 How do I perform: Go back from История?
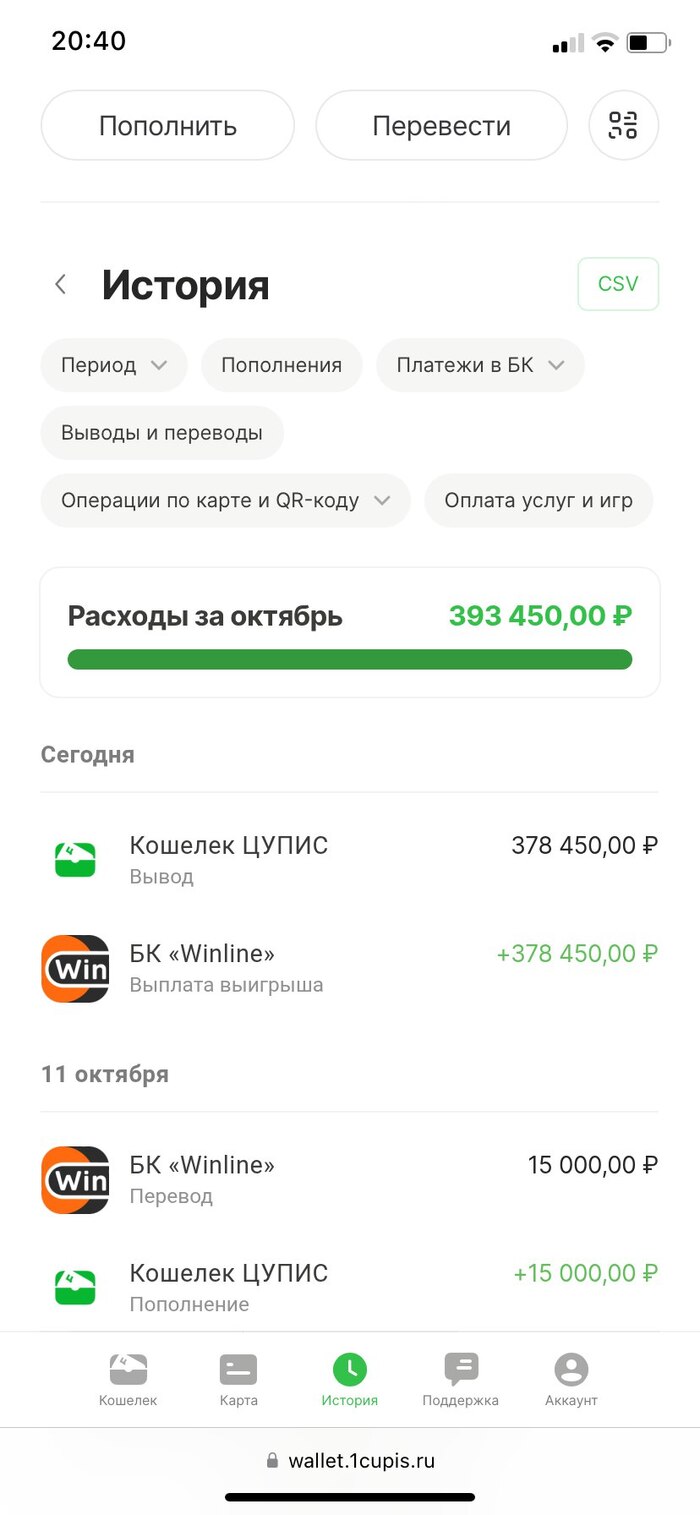pos(61,285)
